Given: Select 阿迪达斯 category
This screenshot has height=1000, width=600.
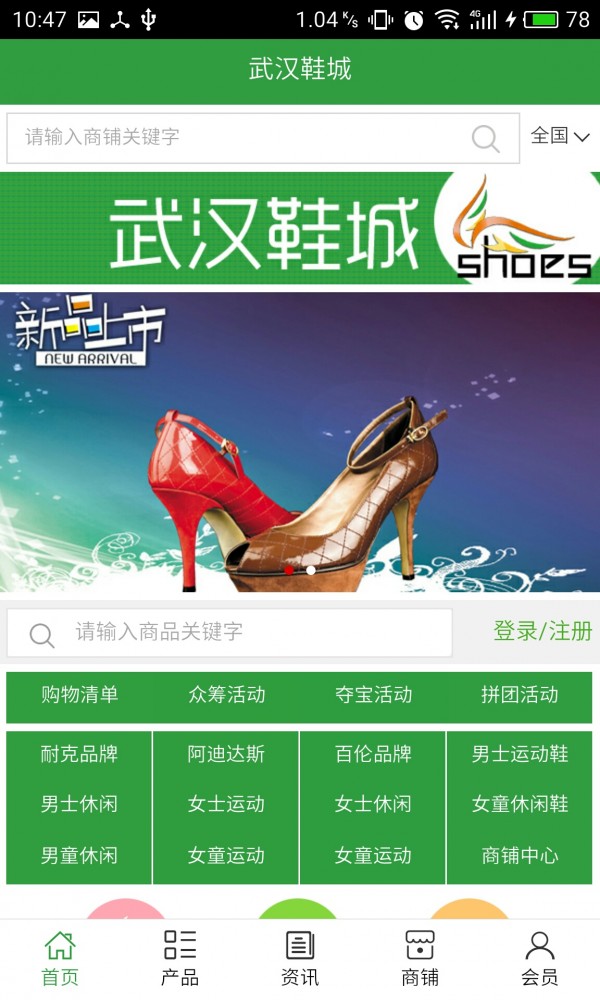Looking at the screenshot, I should pos(226,754).
